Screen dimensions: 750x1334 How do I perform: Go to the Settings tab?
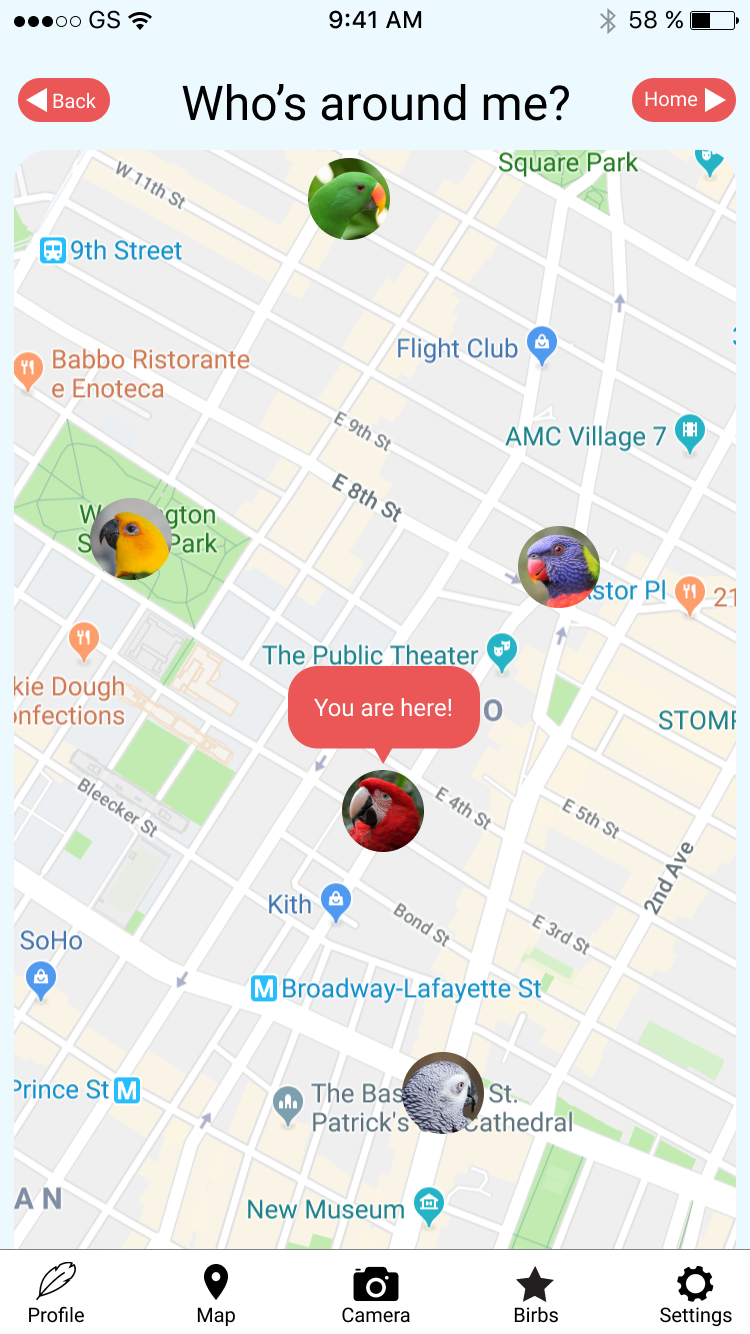(695, 1293)
